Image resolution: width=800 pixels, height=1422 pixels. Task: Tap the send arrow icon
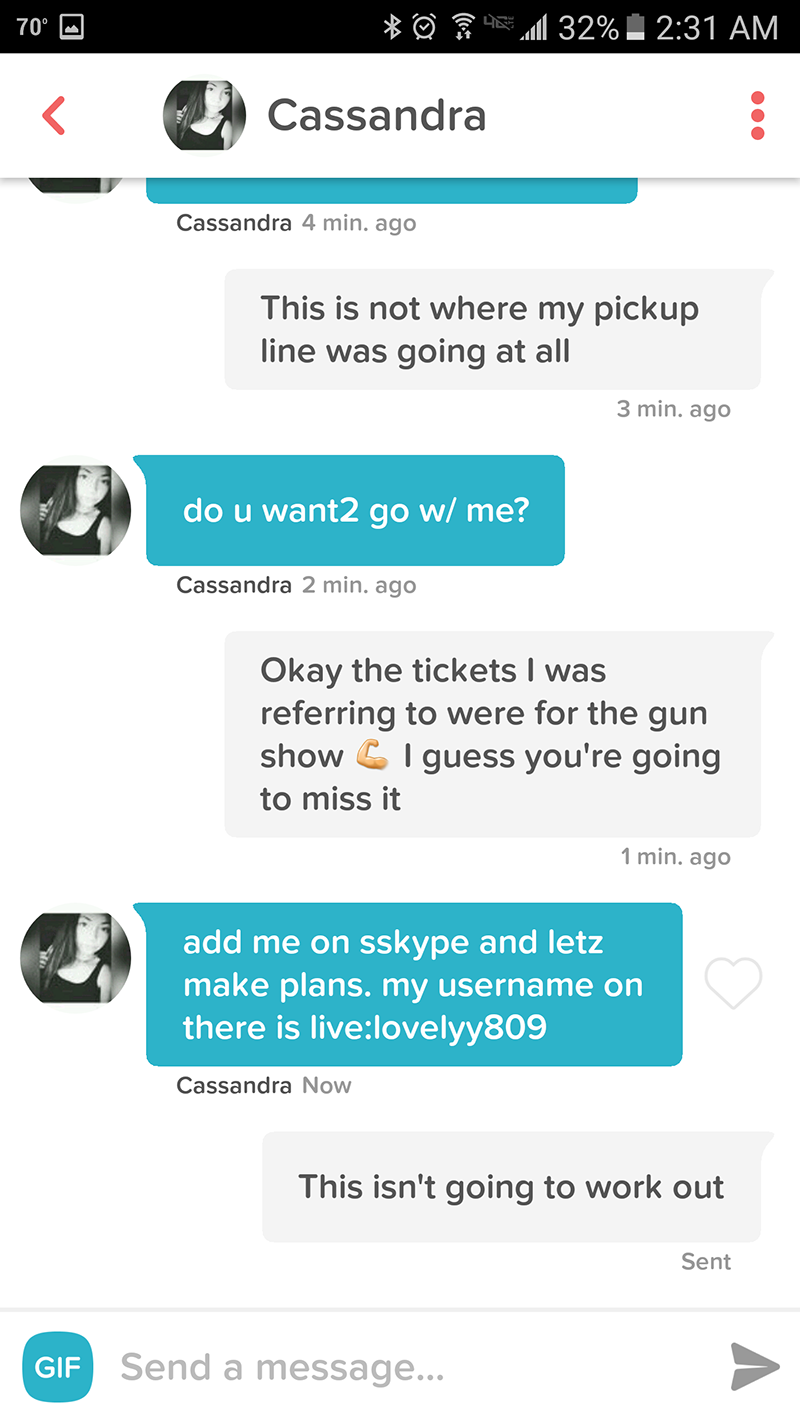coord(754,1367)
